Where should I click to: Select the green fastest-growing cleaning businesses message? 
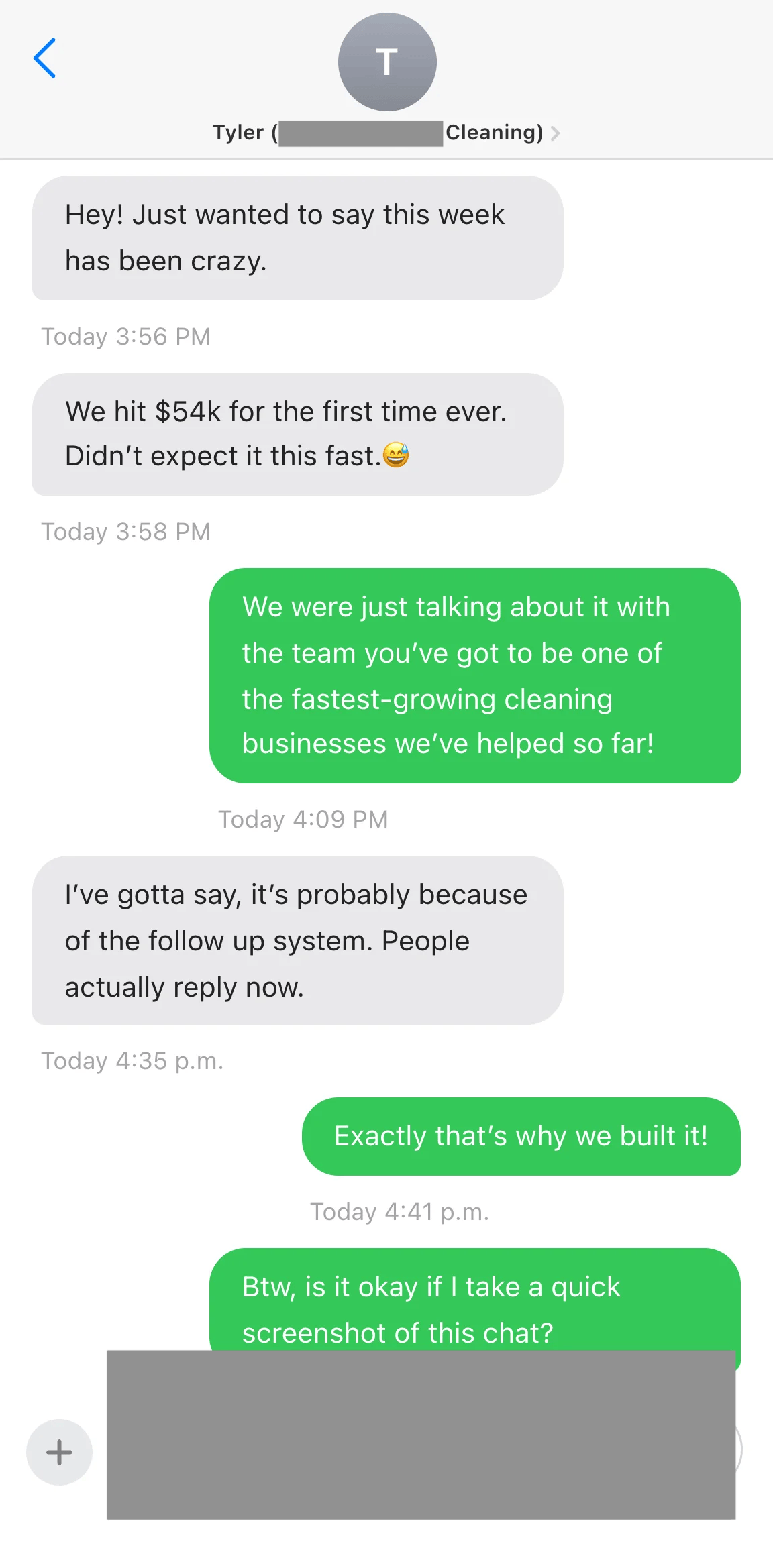tap(477, 675)
